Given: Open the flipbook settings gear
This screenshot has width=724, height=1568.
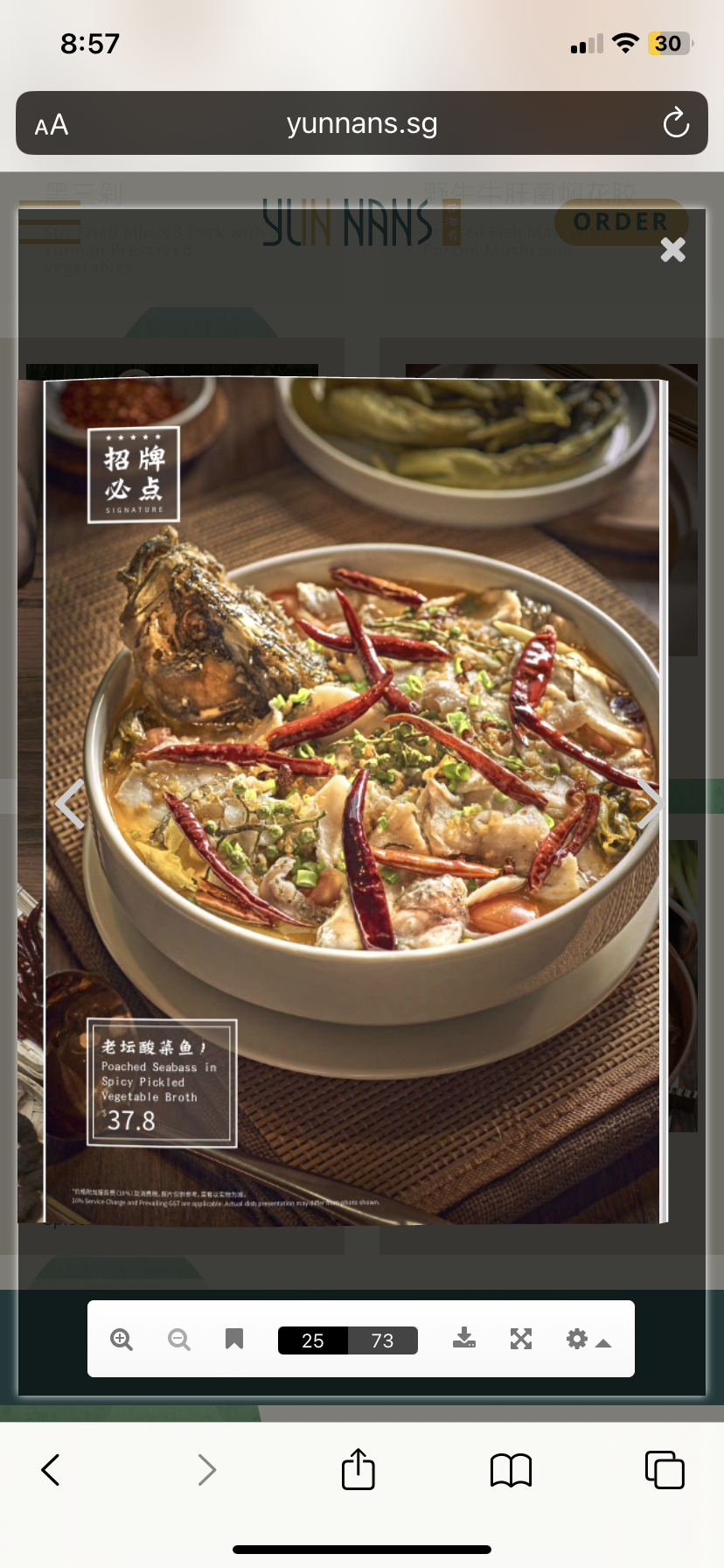Looking at the screenshot, I should [577, 1339].
